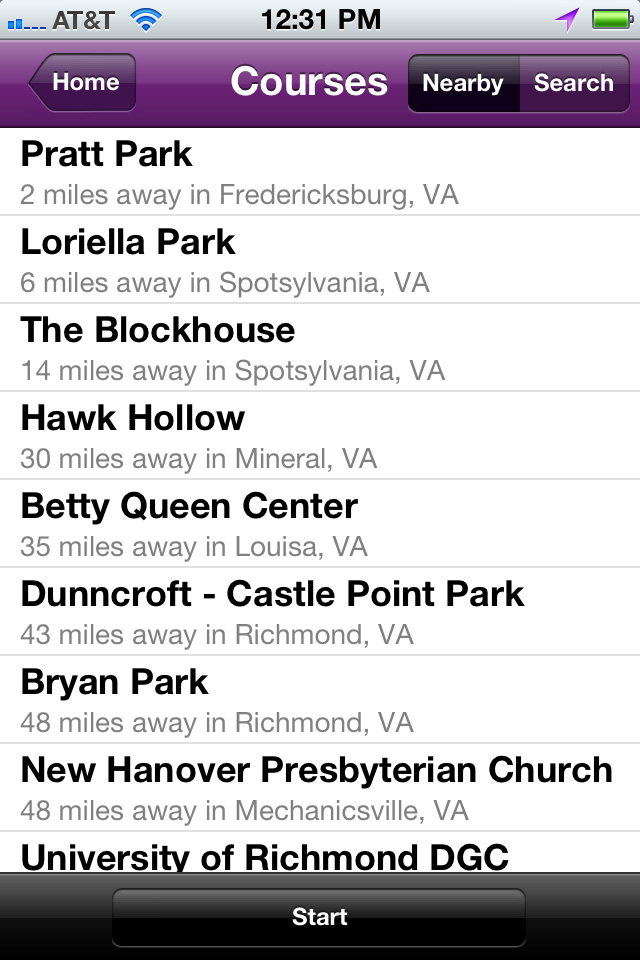Go back to Home
Image resolution: width=640 pixels, height=960 pixels.
click(x=84, y=83)
